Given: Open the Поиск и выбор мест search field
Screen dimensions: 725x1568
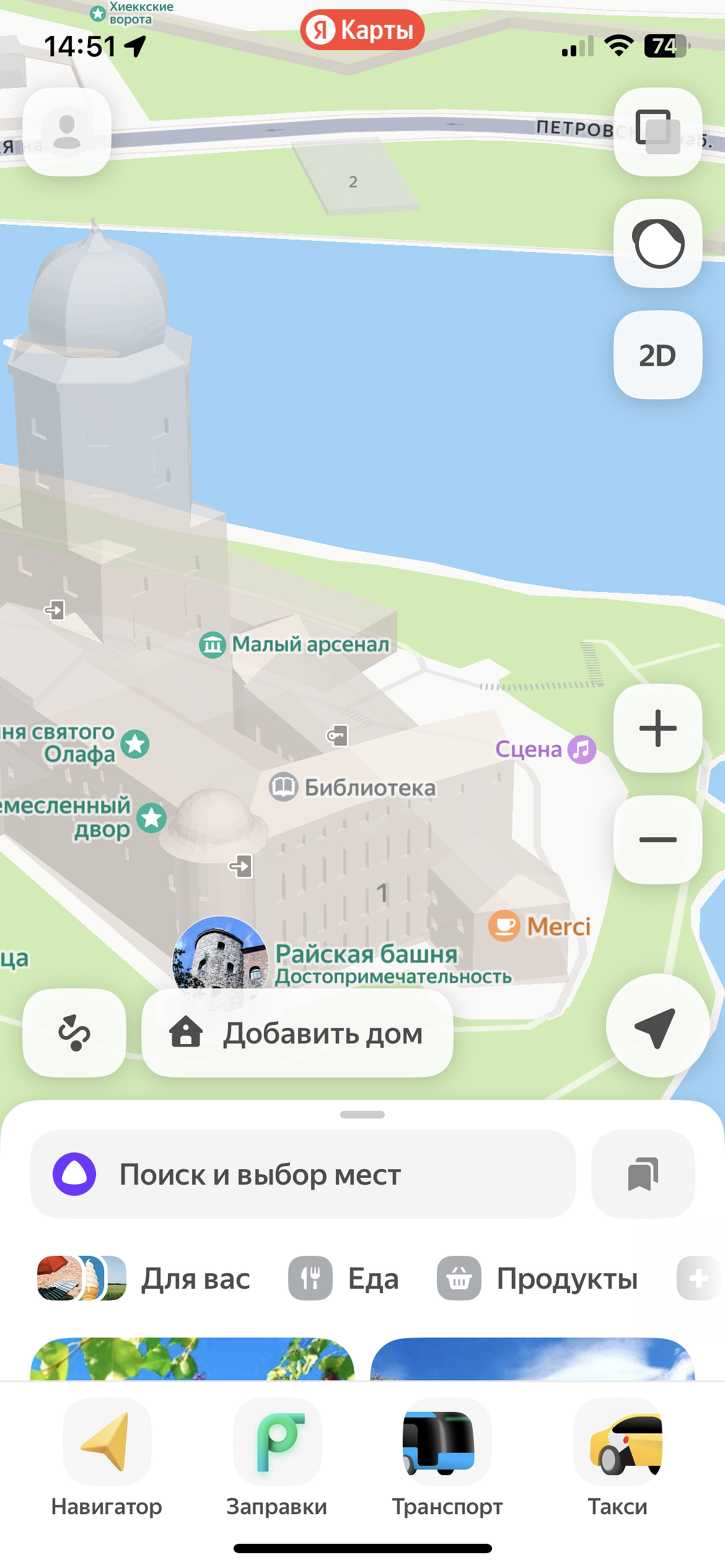Looking at the screenshot, I should [x=302, y=1174].
